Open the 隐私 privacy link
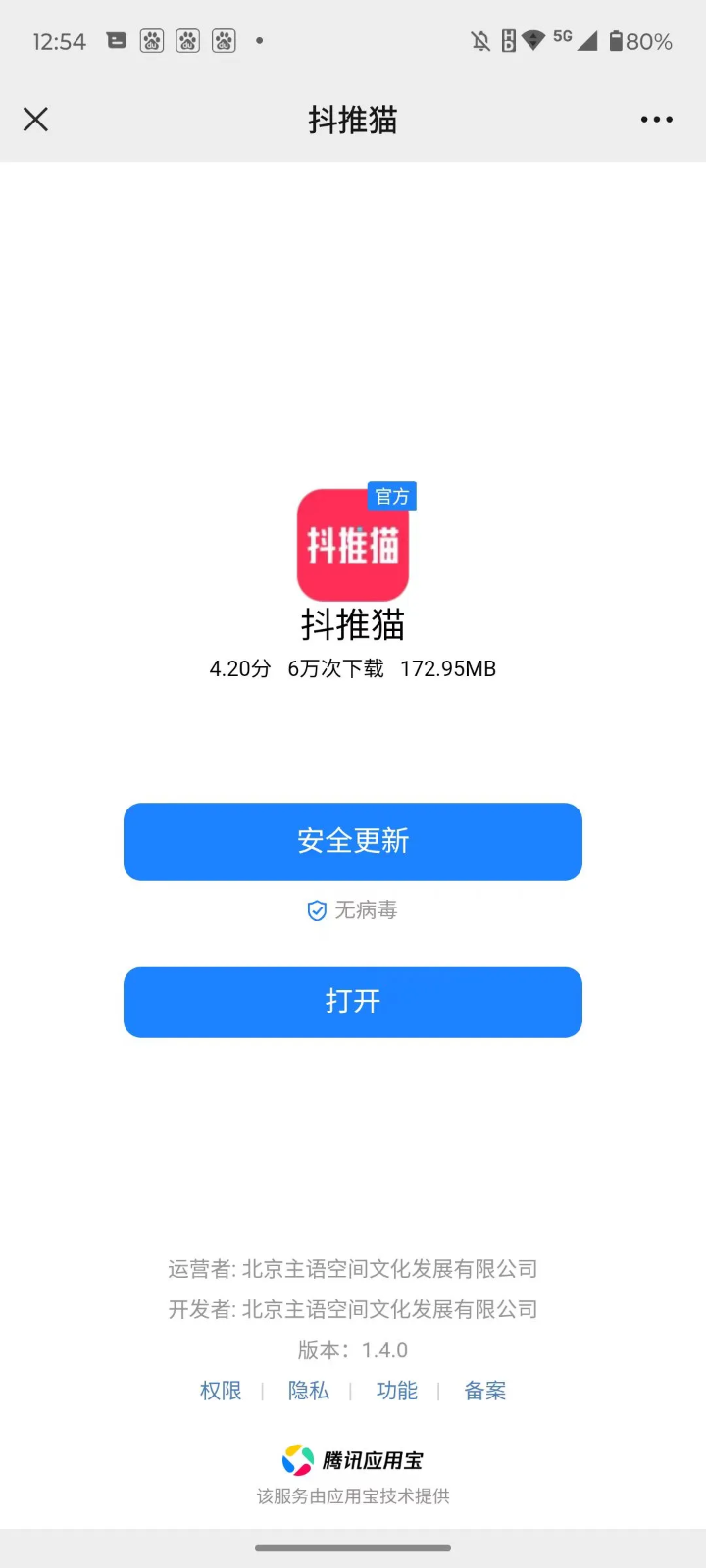 coord(309,1391)
